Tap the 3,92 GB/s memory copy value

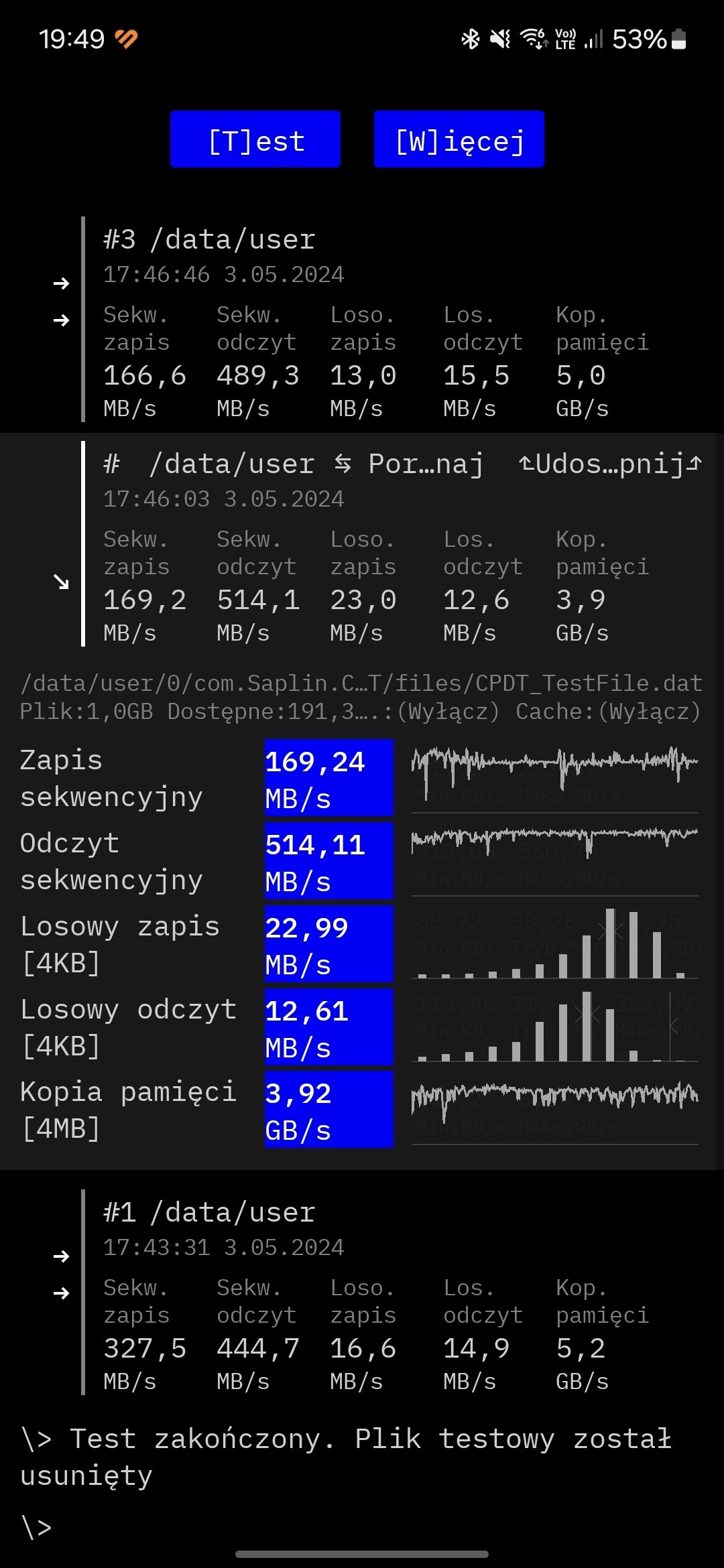tap(329, 1110)
